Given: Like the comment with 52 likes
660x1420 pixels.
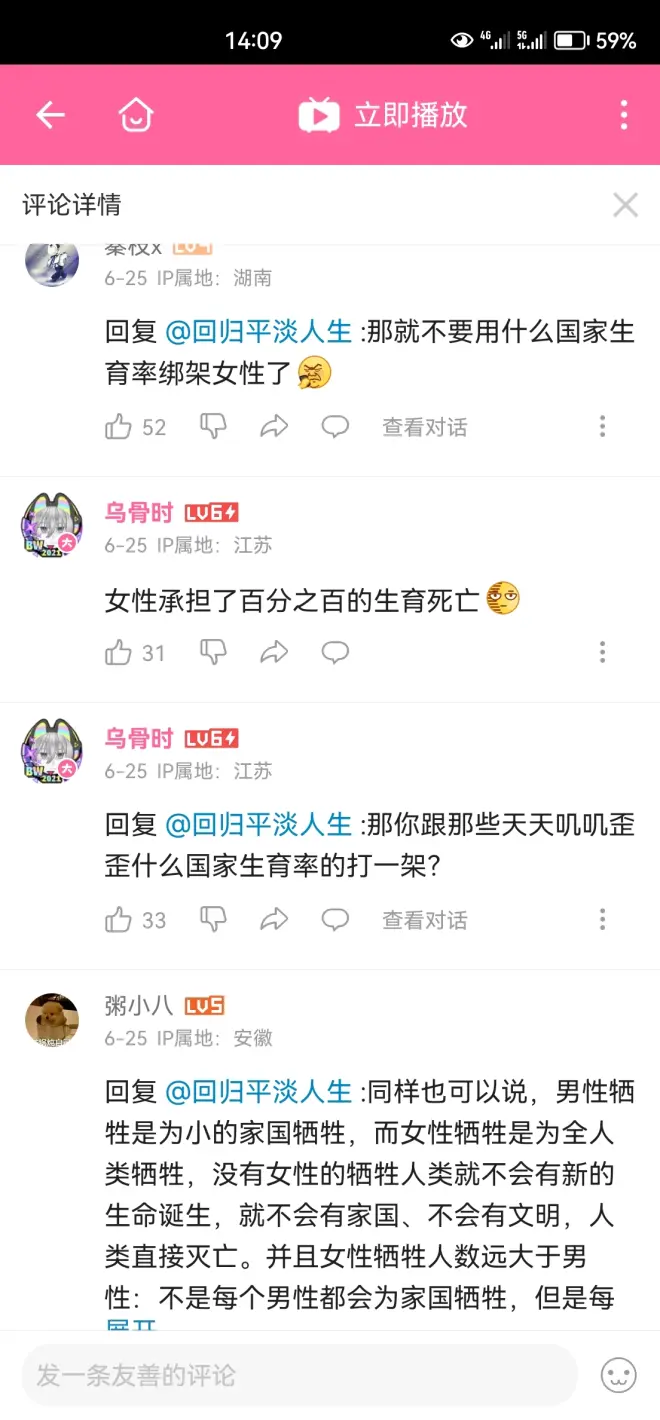Looking at the screenshot, I should 119,427.
